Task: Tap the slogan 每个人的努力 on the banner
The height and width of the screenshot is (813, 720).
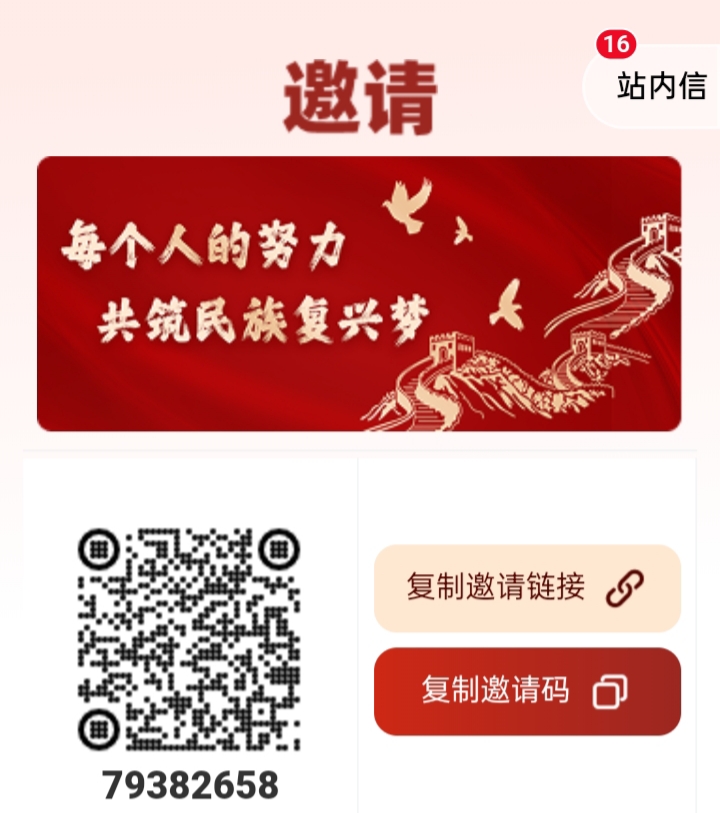Action: click(205, 248)
